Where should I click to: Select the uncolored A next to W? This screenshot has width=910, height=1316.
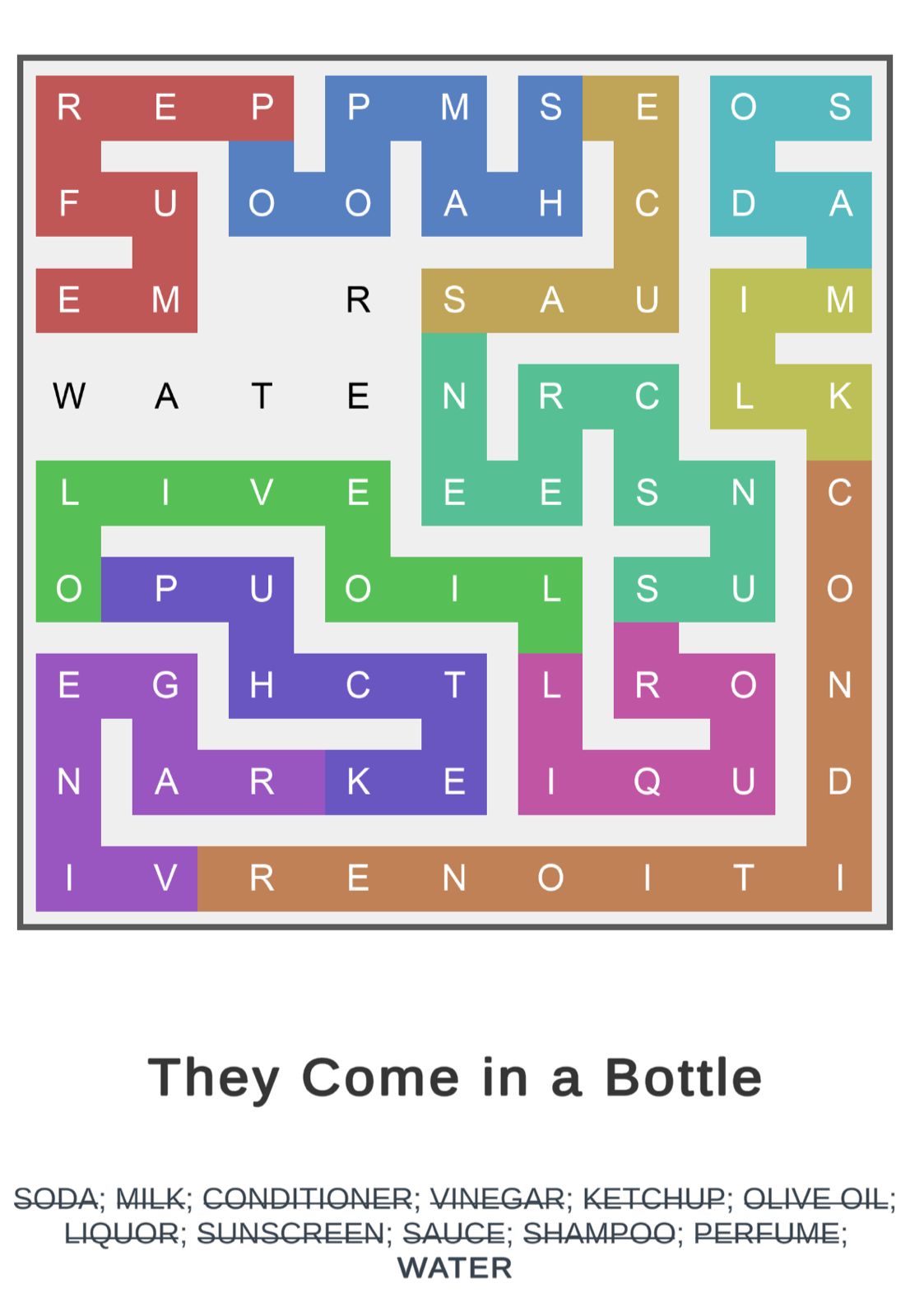(165, 396)
